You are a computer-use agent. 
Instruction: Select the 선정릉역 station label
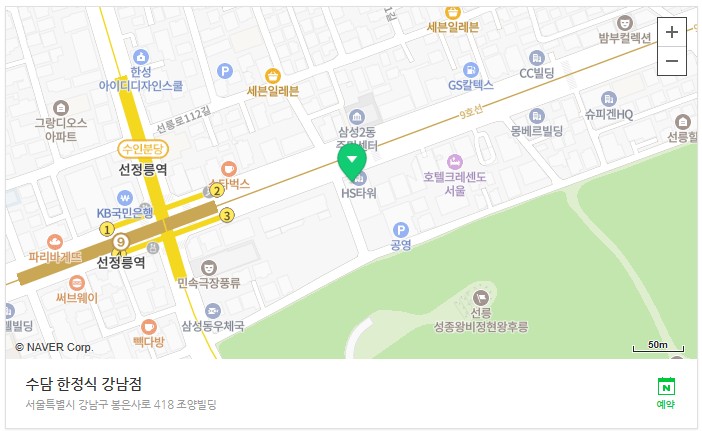click(x=138, y=170)
